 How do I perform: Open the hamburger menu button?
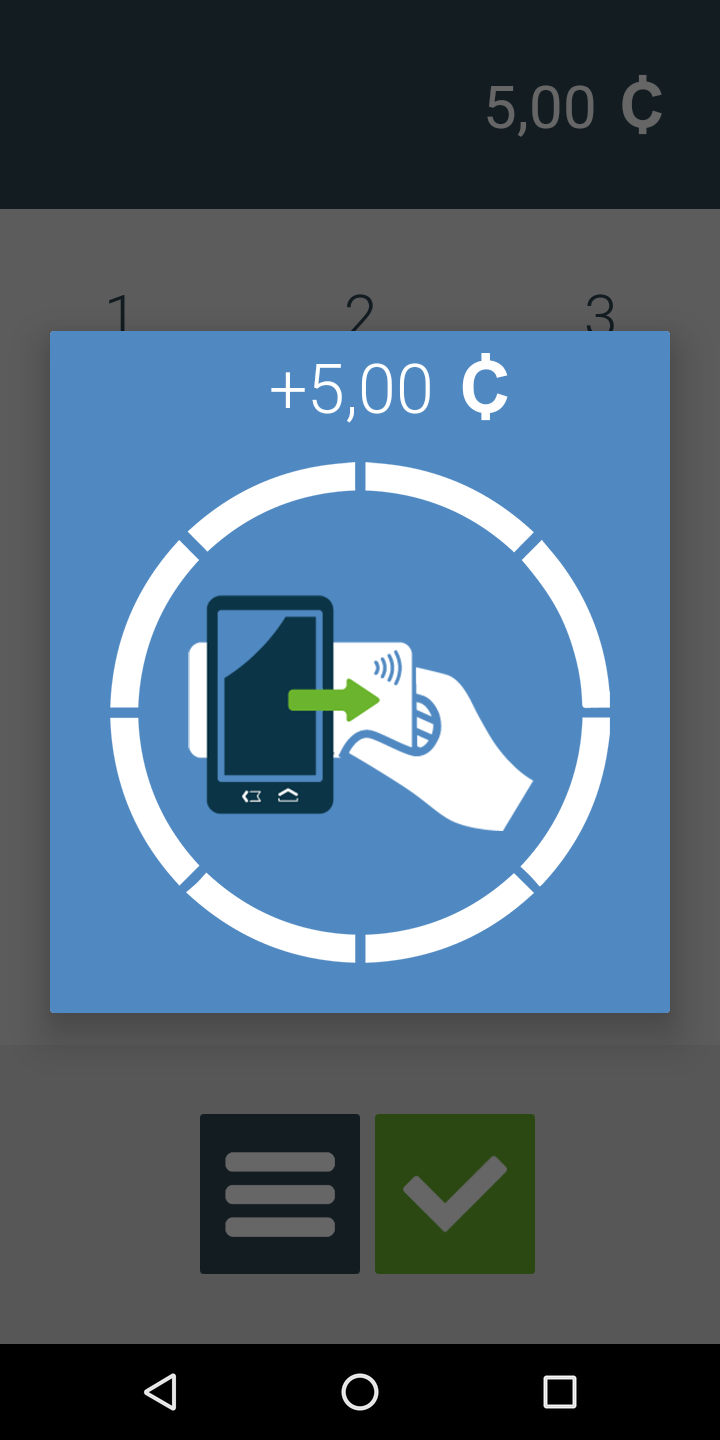(x=280, y=1193)
